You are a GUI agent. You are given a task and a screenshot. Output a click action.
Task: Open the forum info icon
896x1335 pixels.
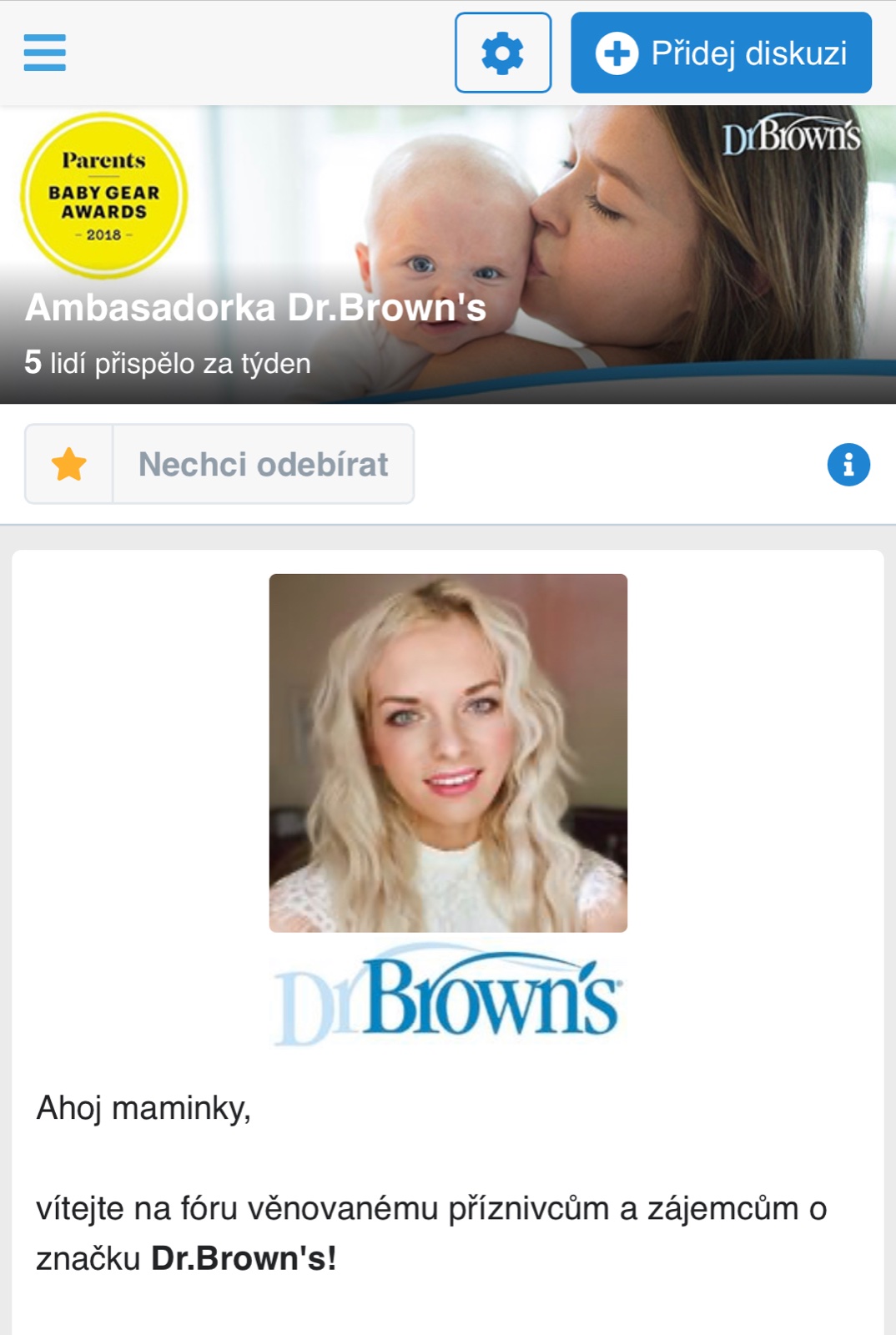848,465
